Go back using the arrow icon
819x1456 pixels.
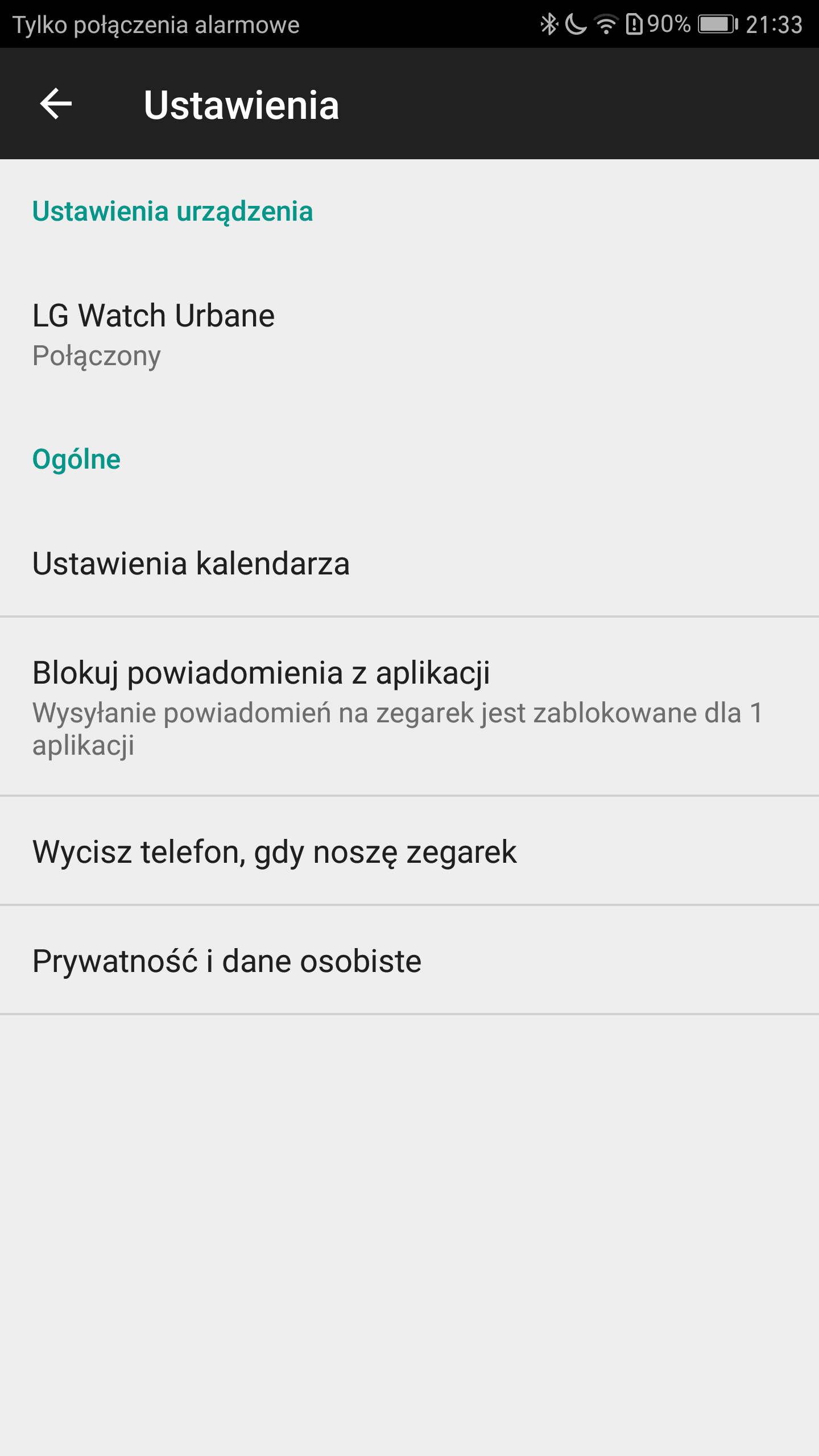coord(56,104)
